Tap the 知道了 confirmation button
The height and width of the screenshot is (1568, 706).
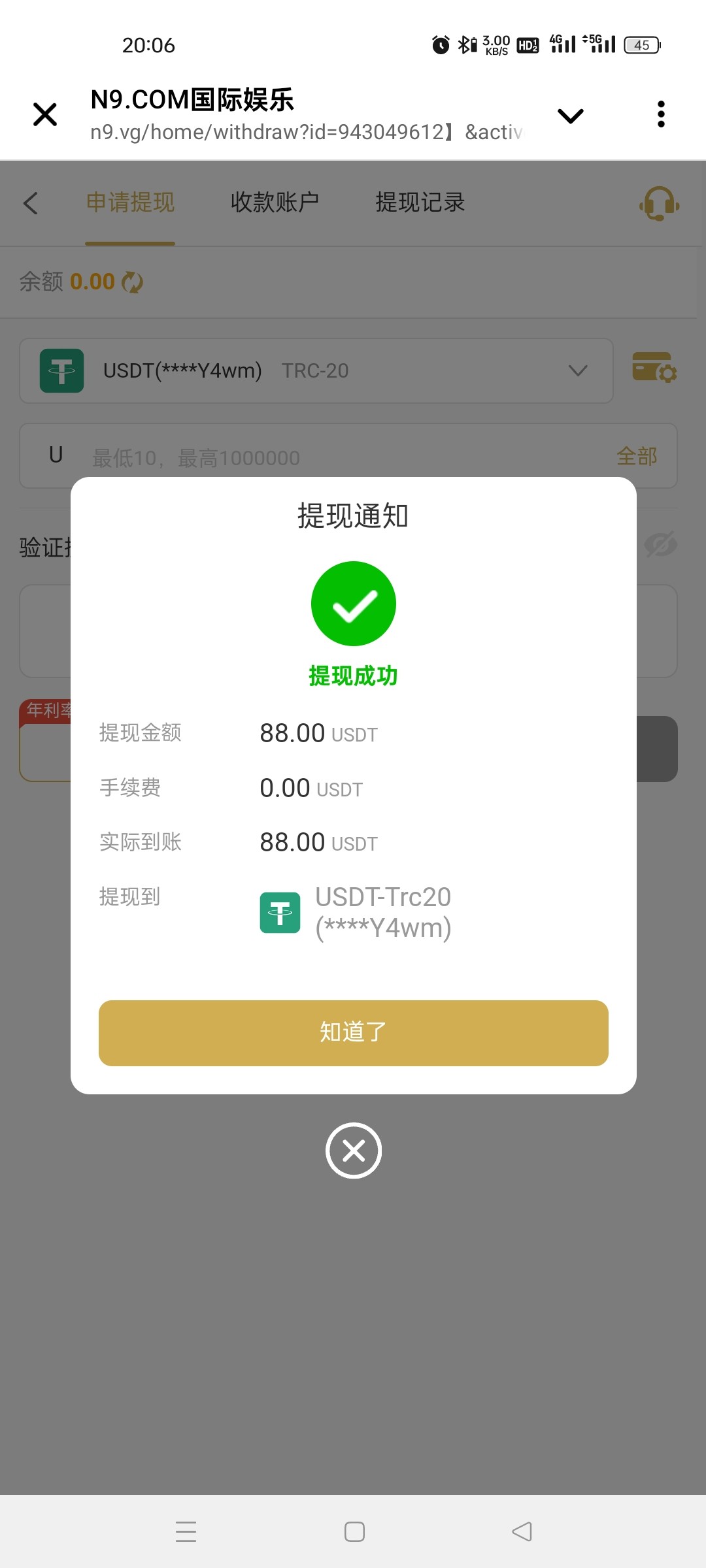[x=353, y=1033]
